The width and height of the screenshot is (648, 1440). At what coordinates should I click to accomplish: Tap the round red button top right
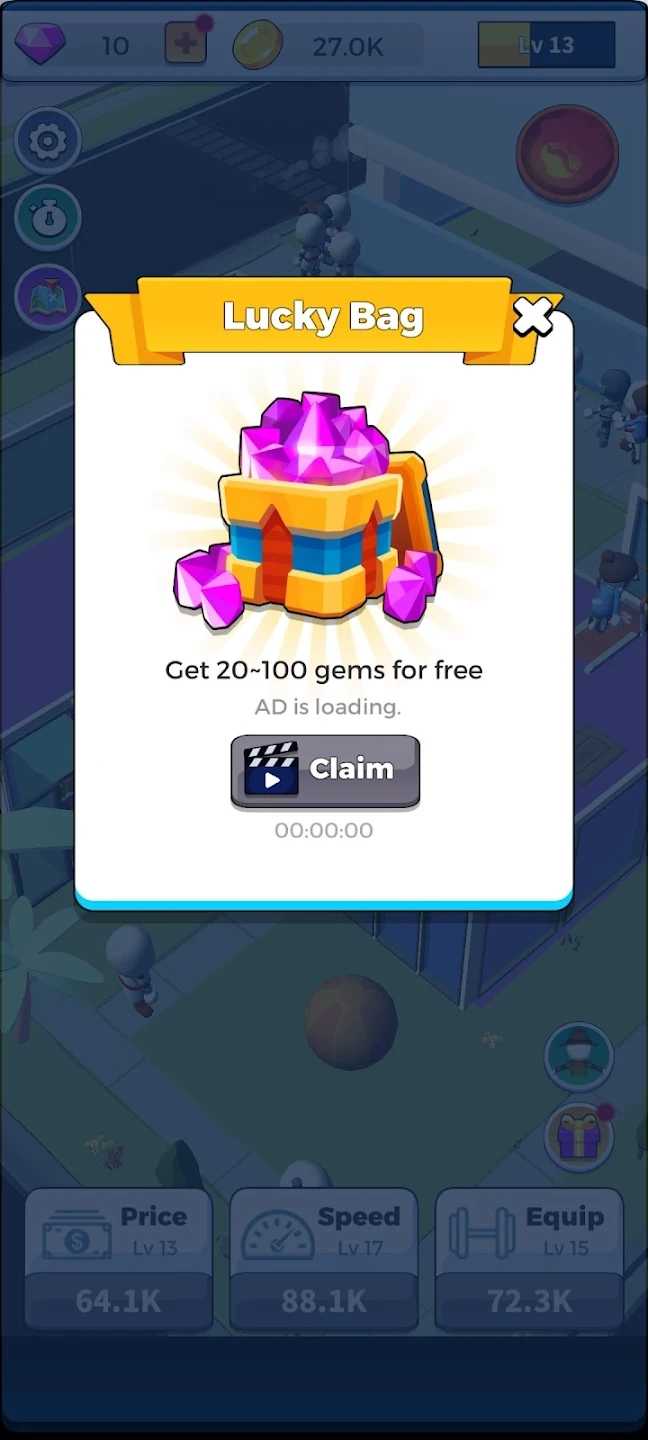pyautogui.click(x=567, y=152)
